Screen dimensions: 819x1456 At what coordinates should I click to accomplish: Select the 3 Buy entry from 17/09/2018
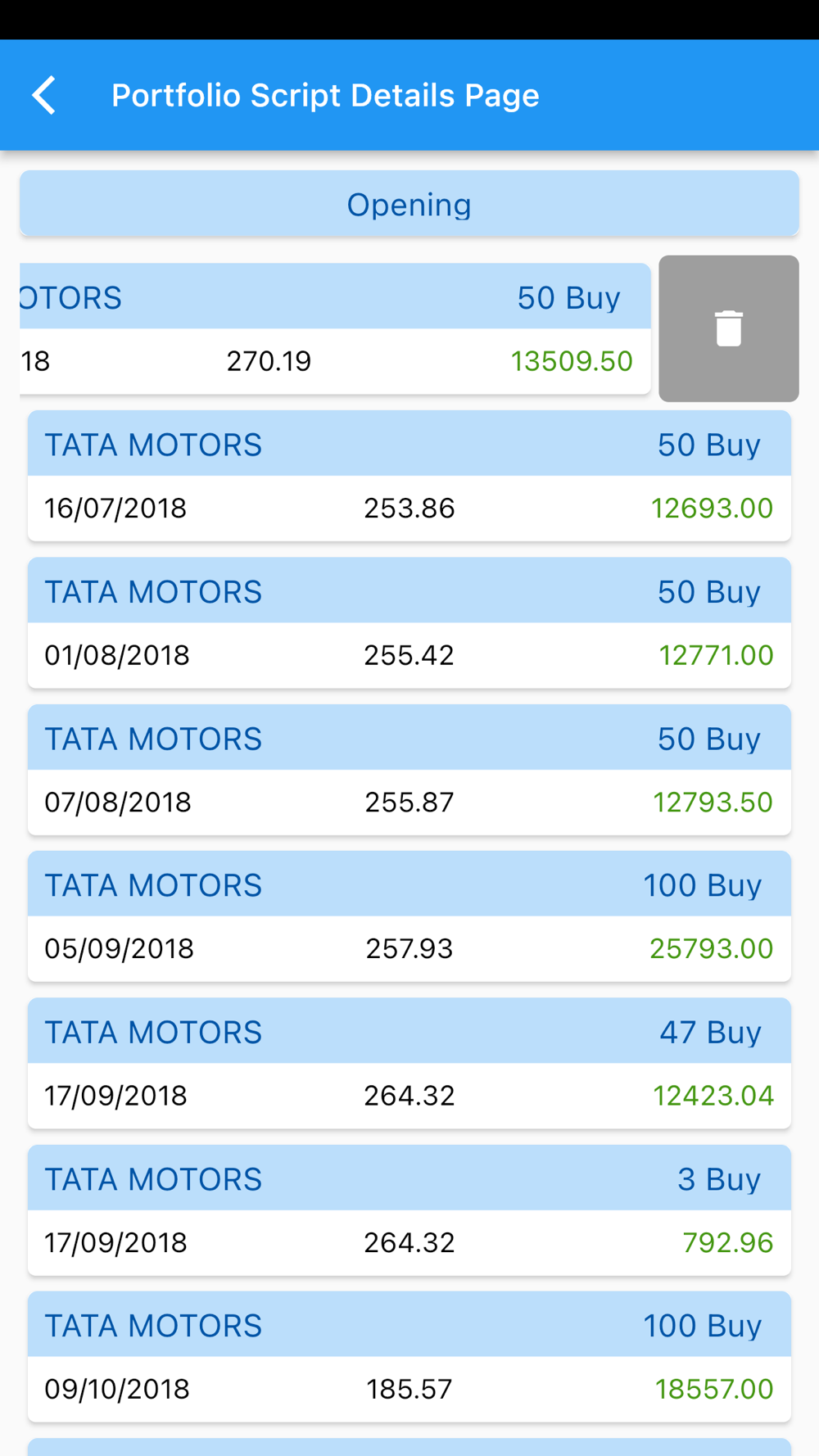[x=409, y=1210]
